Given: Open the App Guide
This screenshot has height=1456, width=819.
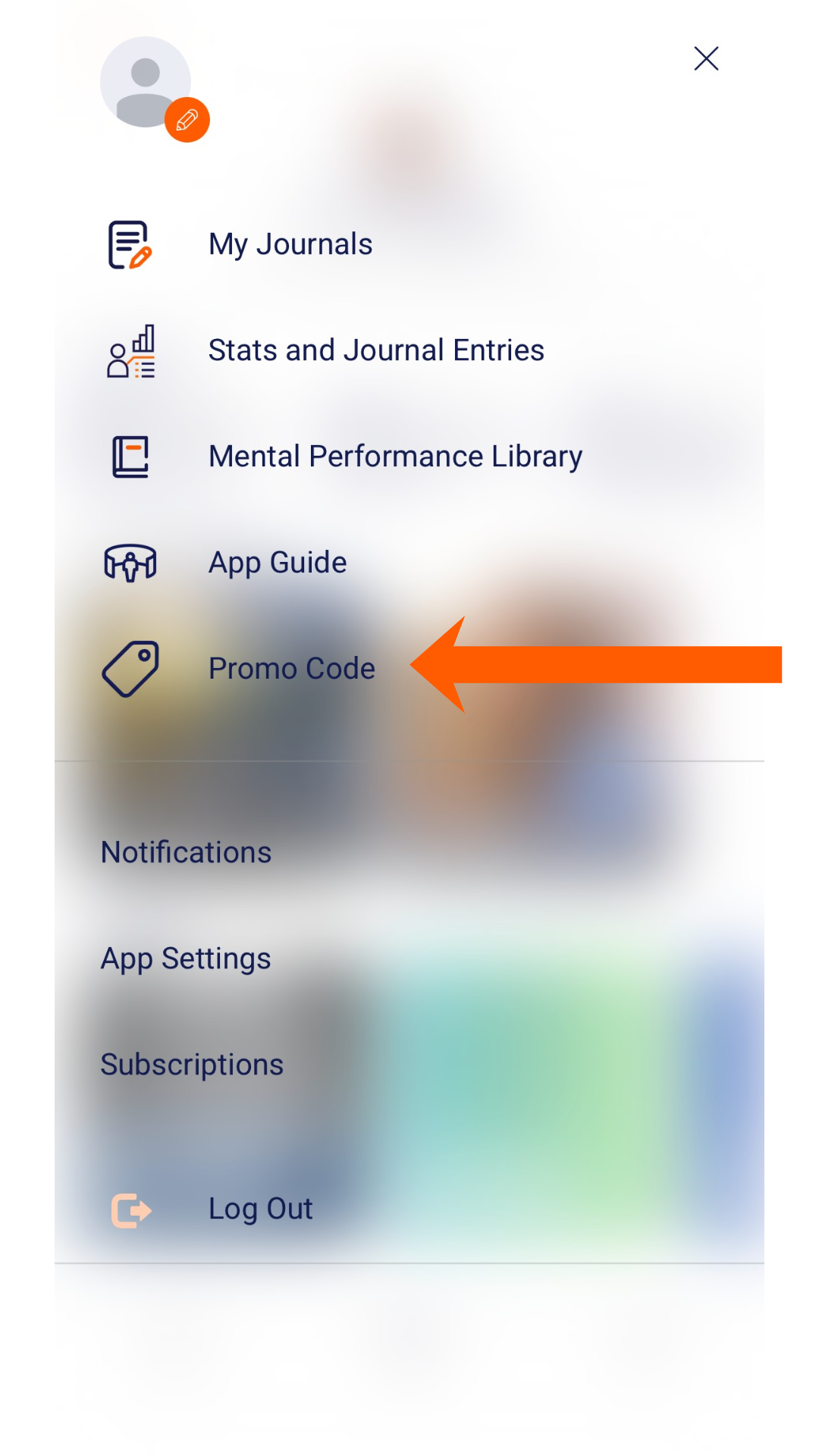Looking at the screenshot, I should (x=278, y=563).
